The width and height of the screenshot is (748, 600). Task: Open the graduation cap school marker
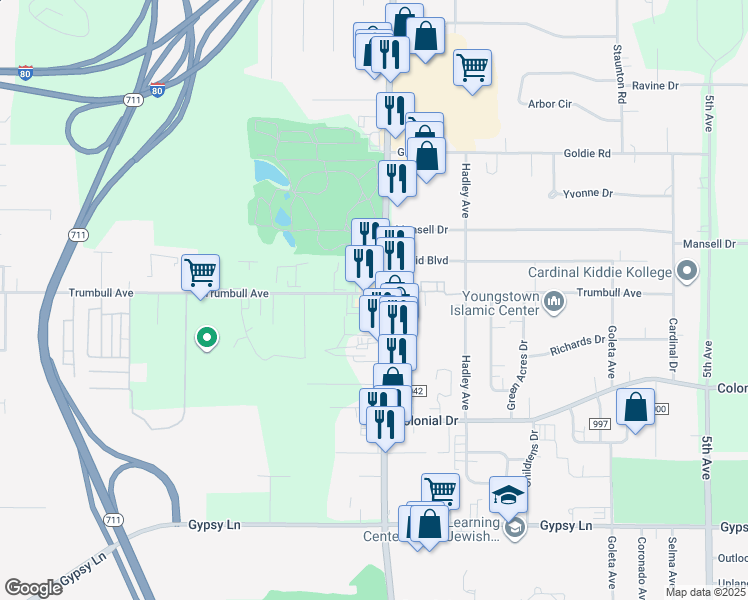pos(509,498)
